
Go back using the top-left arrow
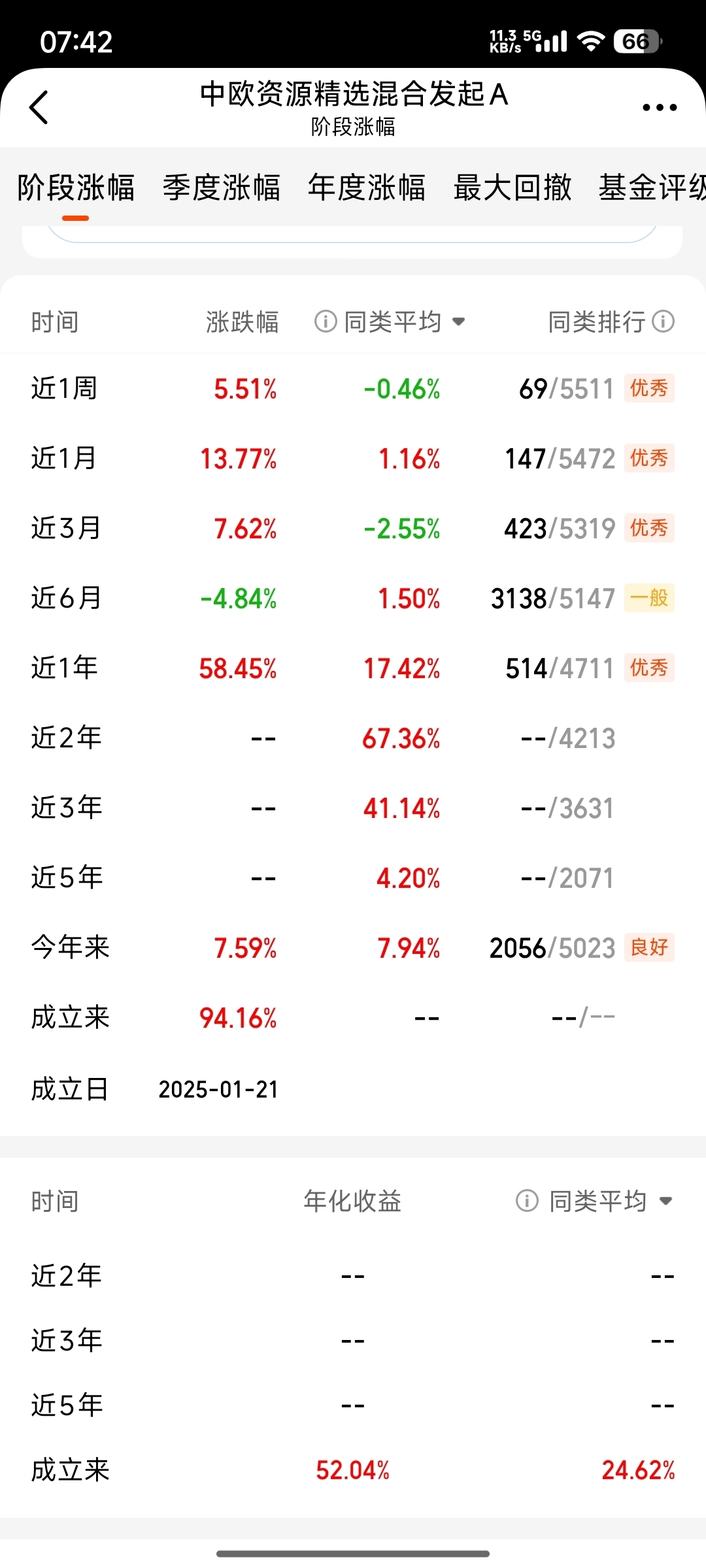coord(39,107)
